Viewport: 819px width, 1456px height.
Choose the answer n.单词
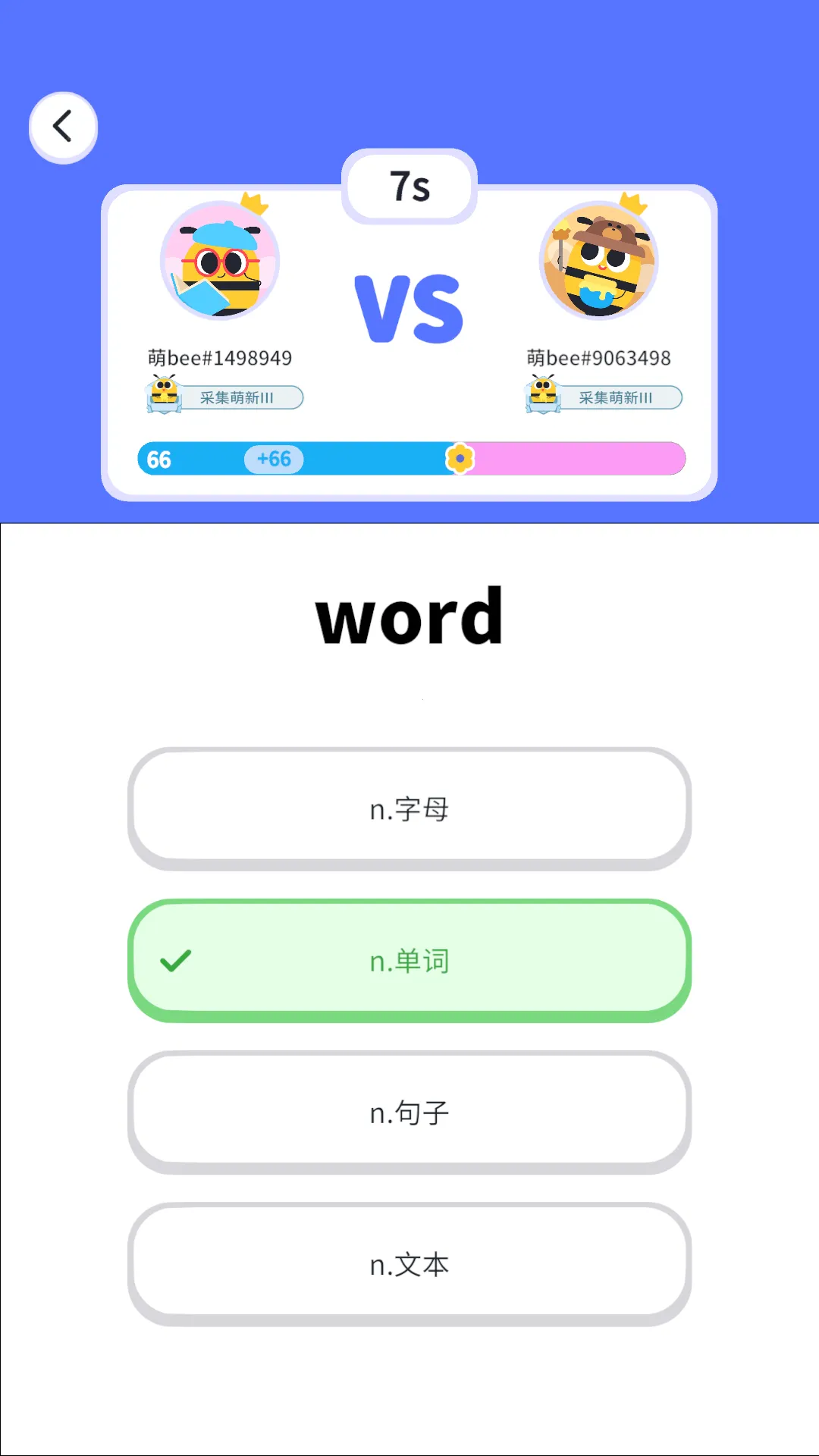tap(409, 960)
